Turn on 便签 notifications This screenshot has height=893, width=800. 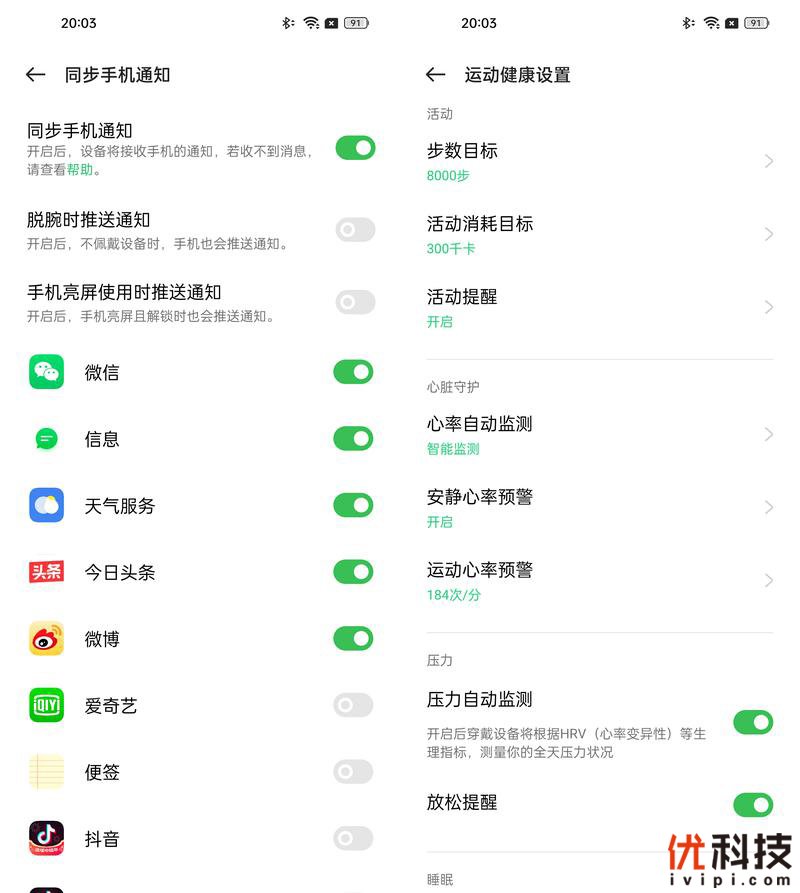pos(353,772)
